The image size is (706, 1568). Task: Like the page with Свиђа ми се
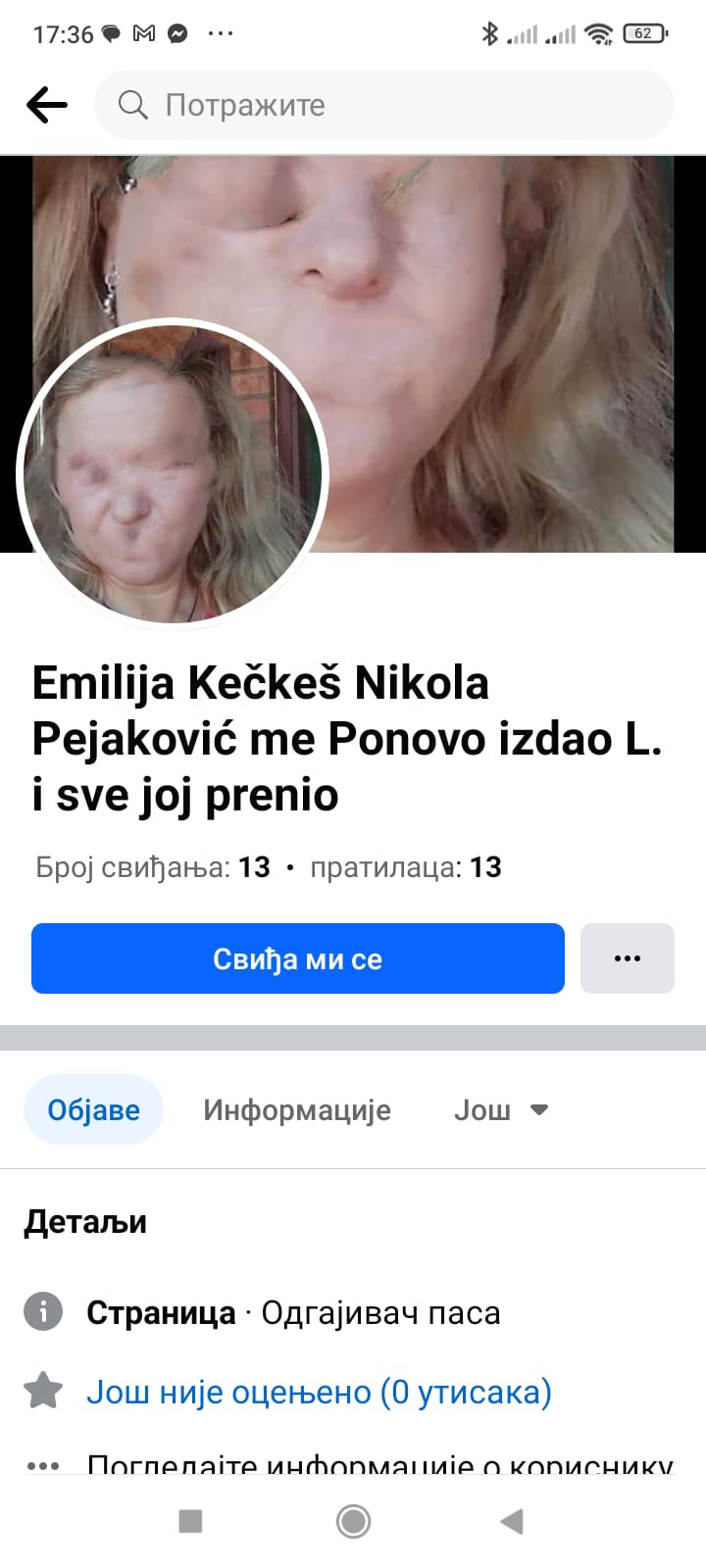pyautogui.click(x=298, y=958)
